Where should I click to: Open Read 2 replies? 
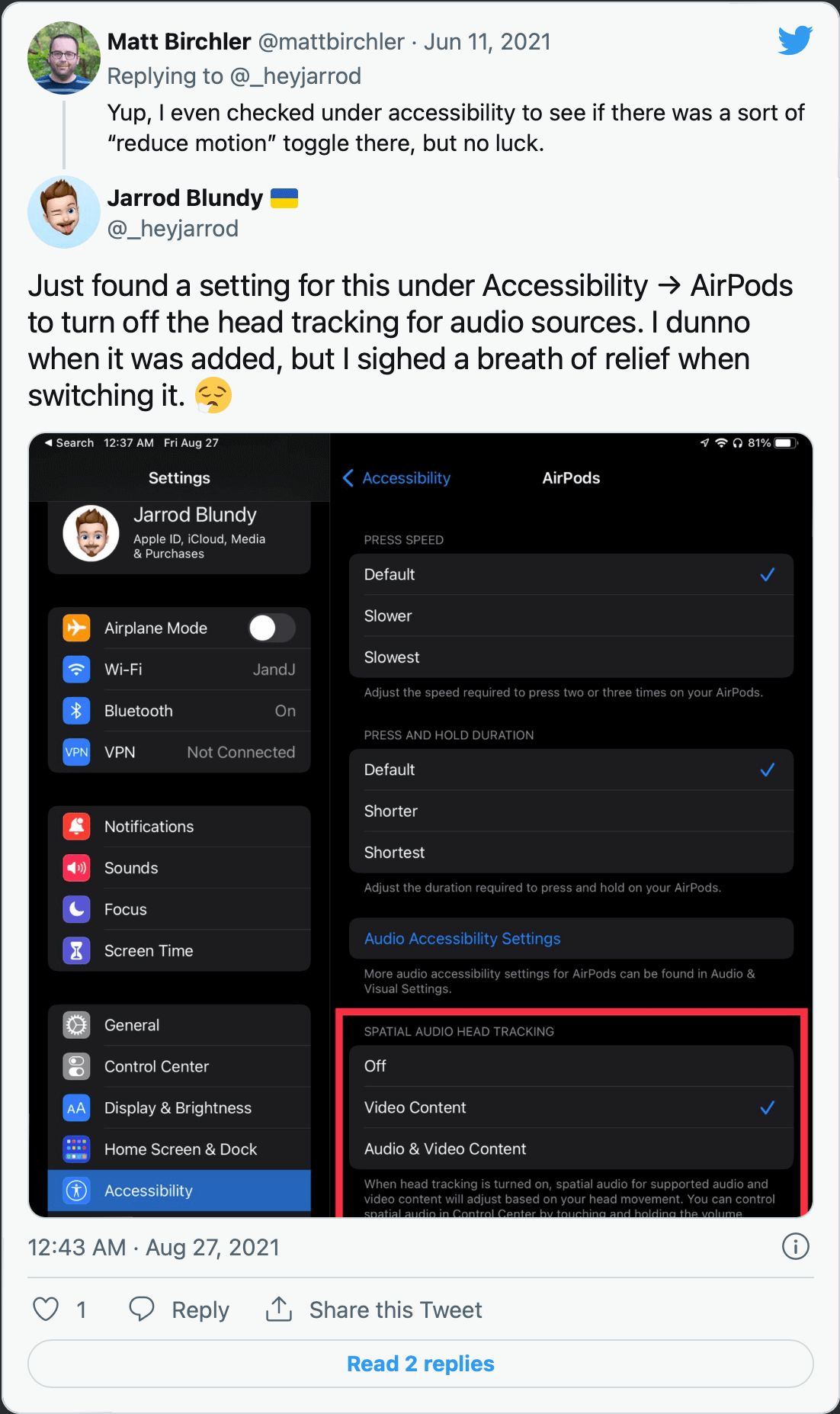pyautogui.click(x=421, y=1364)
